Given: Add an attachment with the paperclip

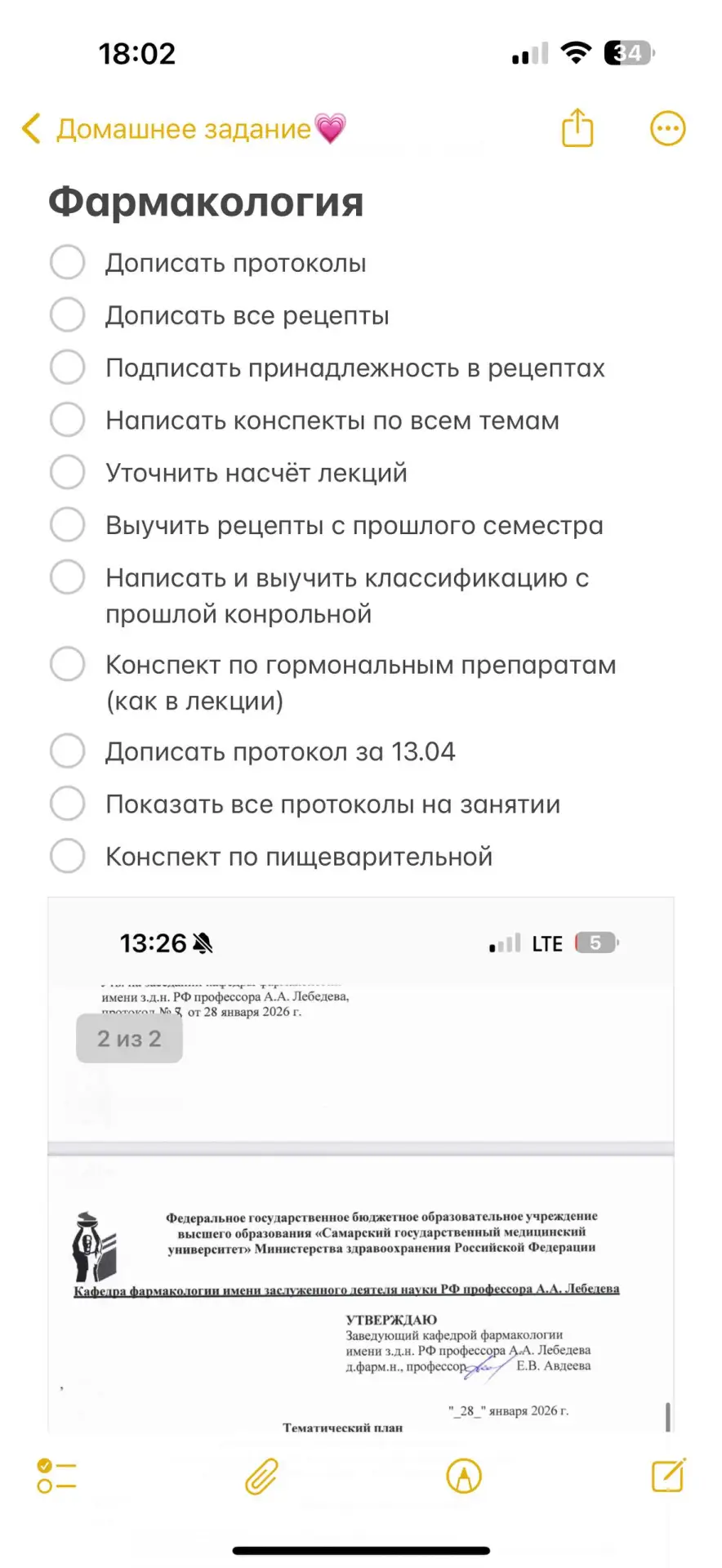Looking at the screenshot, I should [x=261, y=1476].
